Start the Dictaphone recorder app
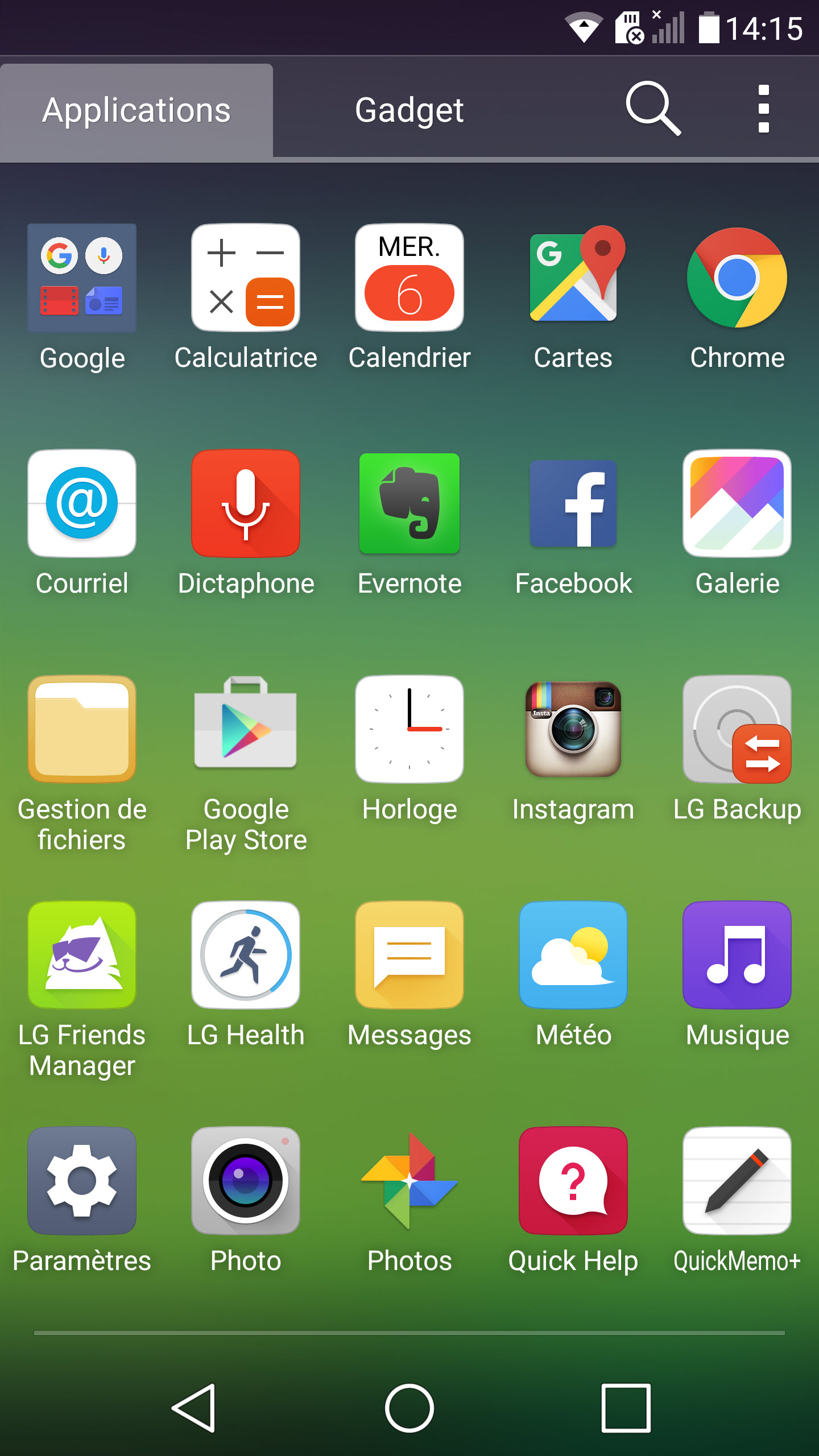Viewport: 819px width, 1456px height. [246, 503]
